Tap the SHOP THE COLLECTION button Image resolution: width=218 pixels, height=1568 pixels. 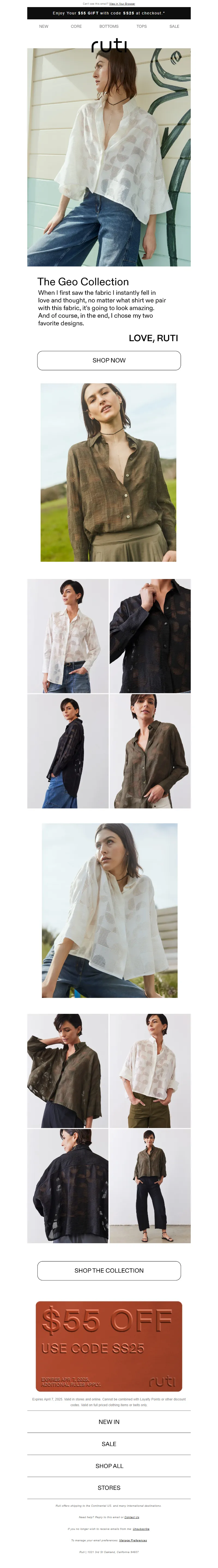tap(109, 1270)
